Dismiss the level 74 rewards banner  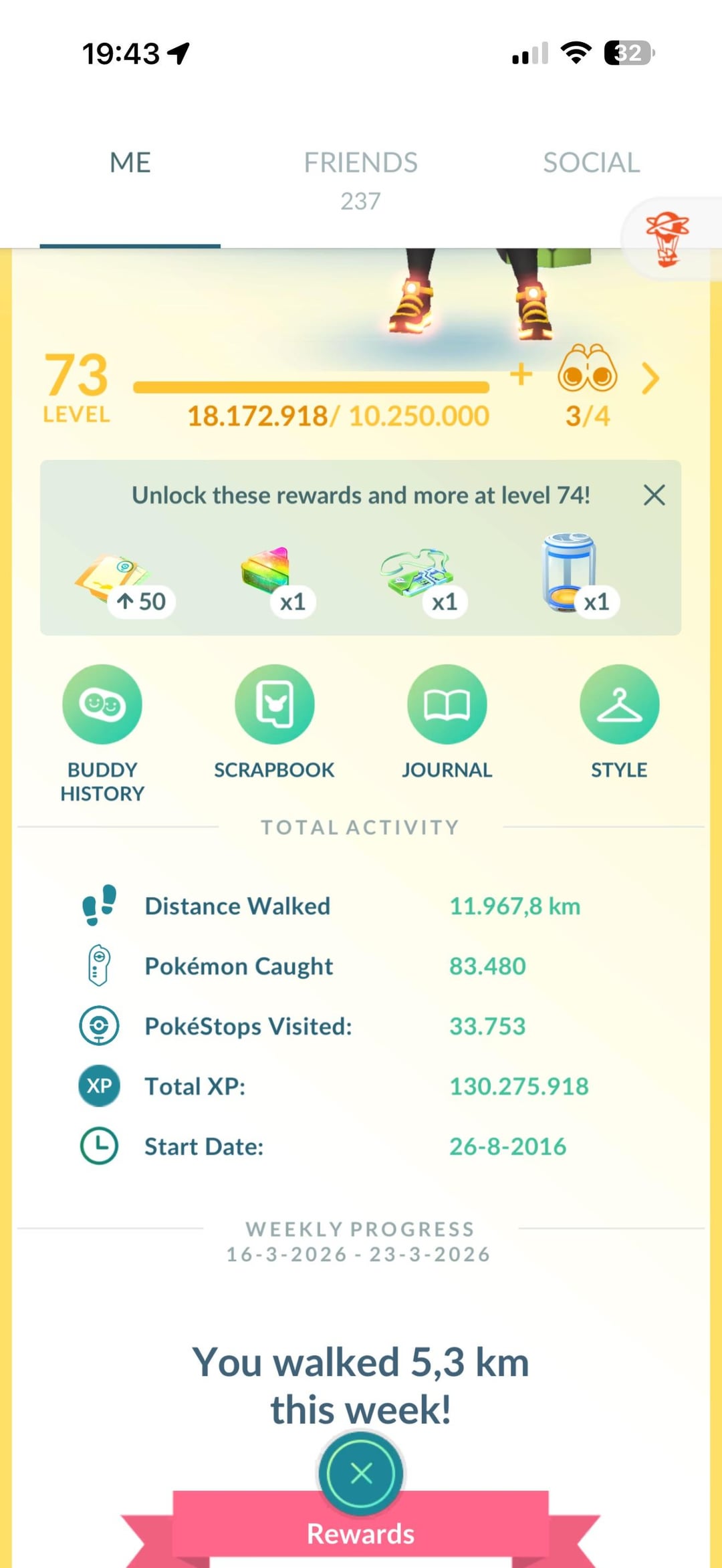[x=654, y=495]
